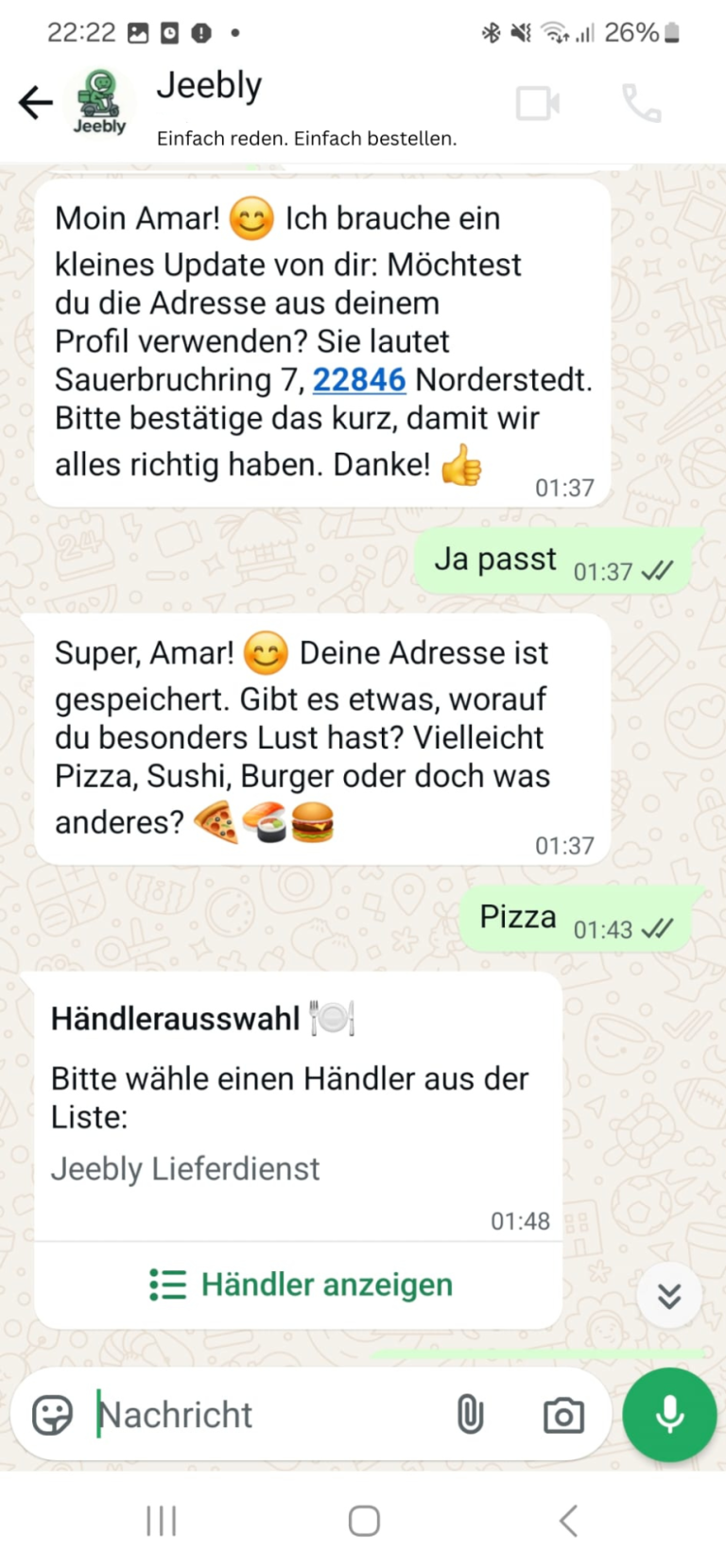Open the camera to take a photo
This screenshot has width=726, height=1568.
tap(563, 1415)
